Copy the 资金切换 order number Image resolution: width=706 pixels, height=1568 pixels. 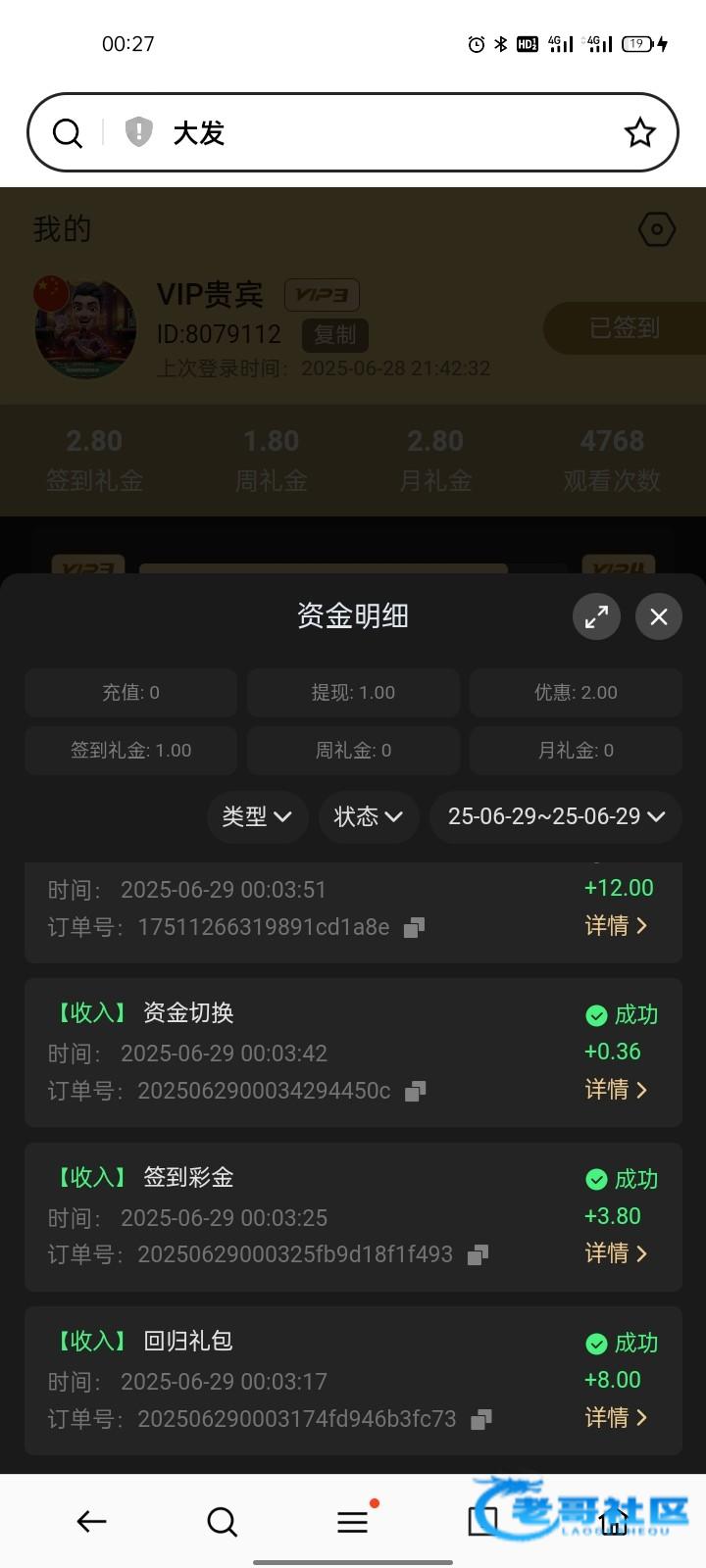point(416,1091)
